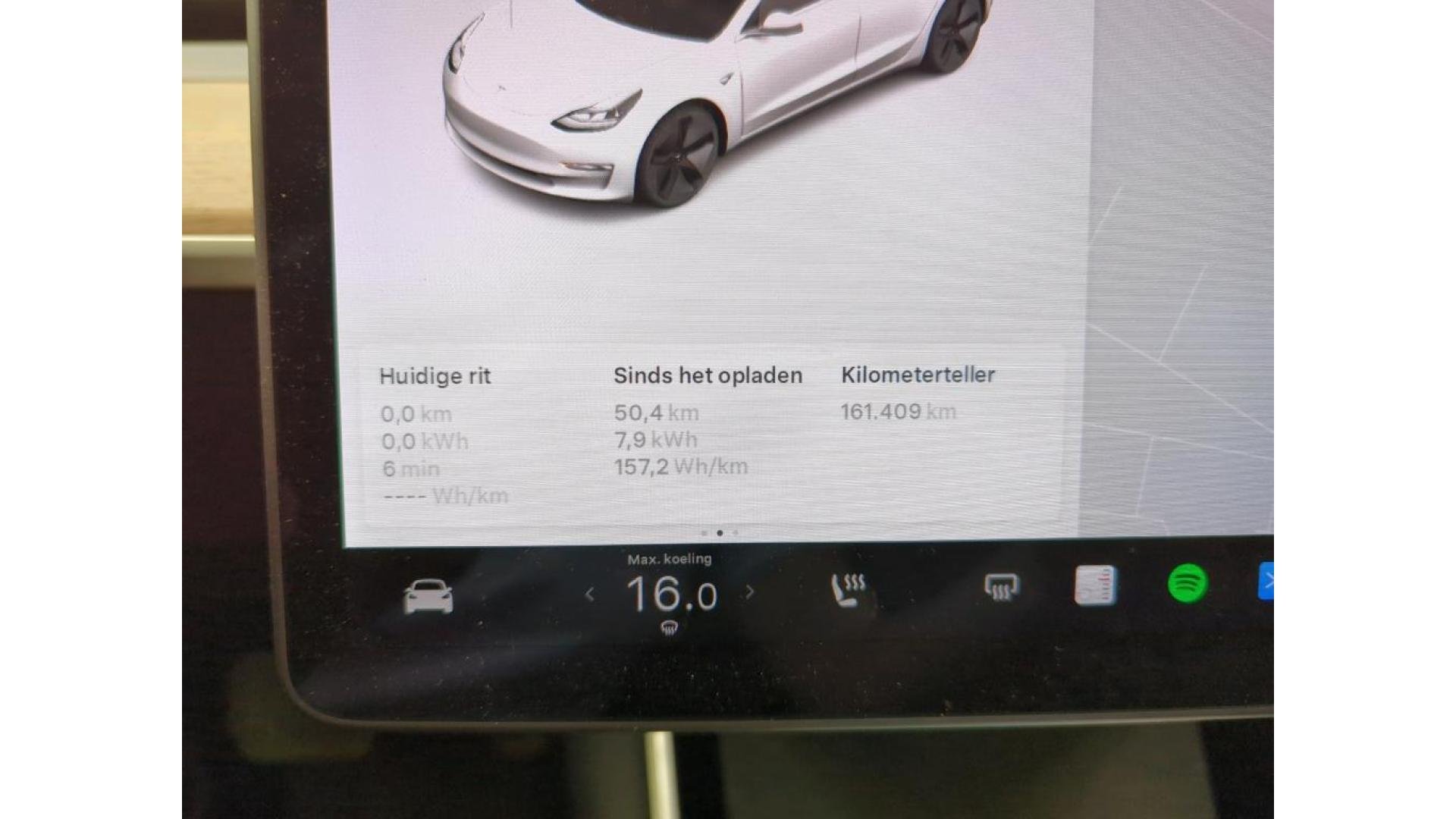The height and width of the screenshot is (819, 1456).
Task: Open the energy chart app
Action: [1095, 585]
